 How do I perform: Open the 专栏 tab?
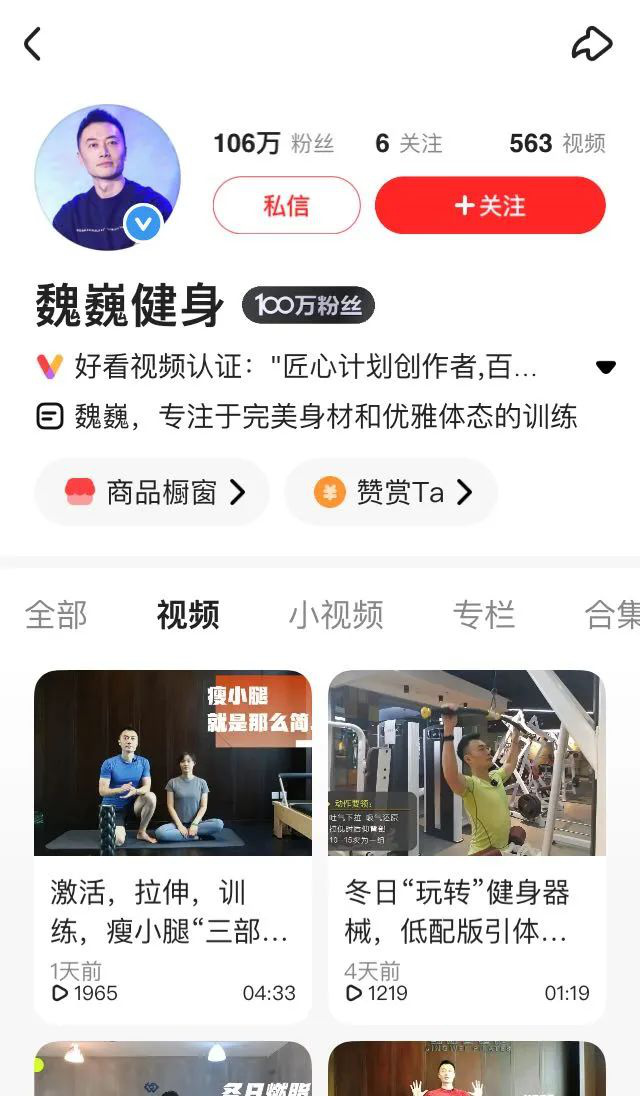click(x=484, y=615)
